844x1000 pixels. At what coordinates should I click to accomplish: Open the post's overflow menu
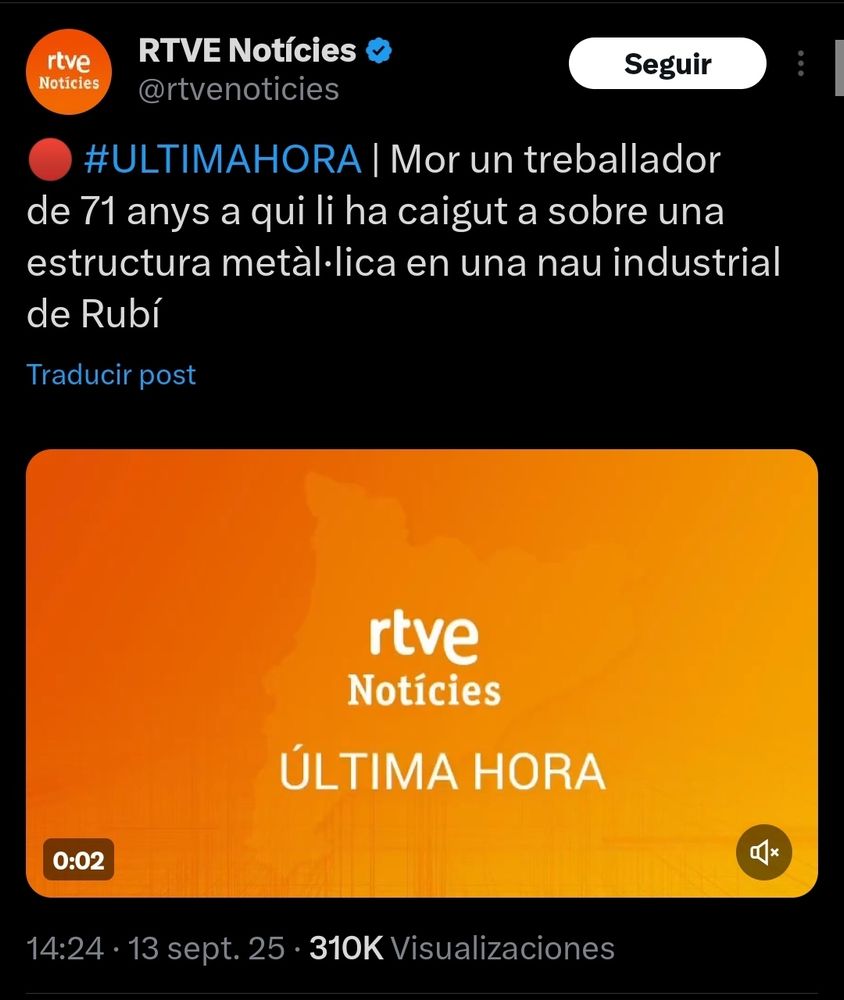pyautogui.click(x=801, y=64)
